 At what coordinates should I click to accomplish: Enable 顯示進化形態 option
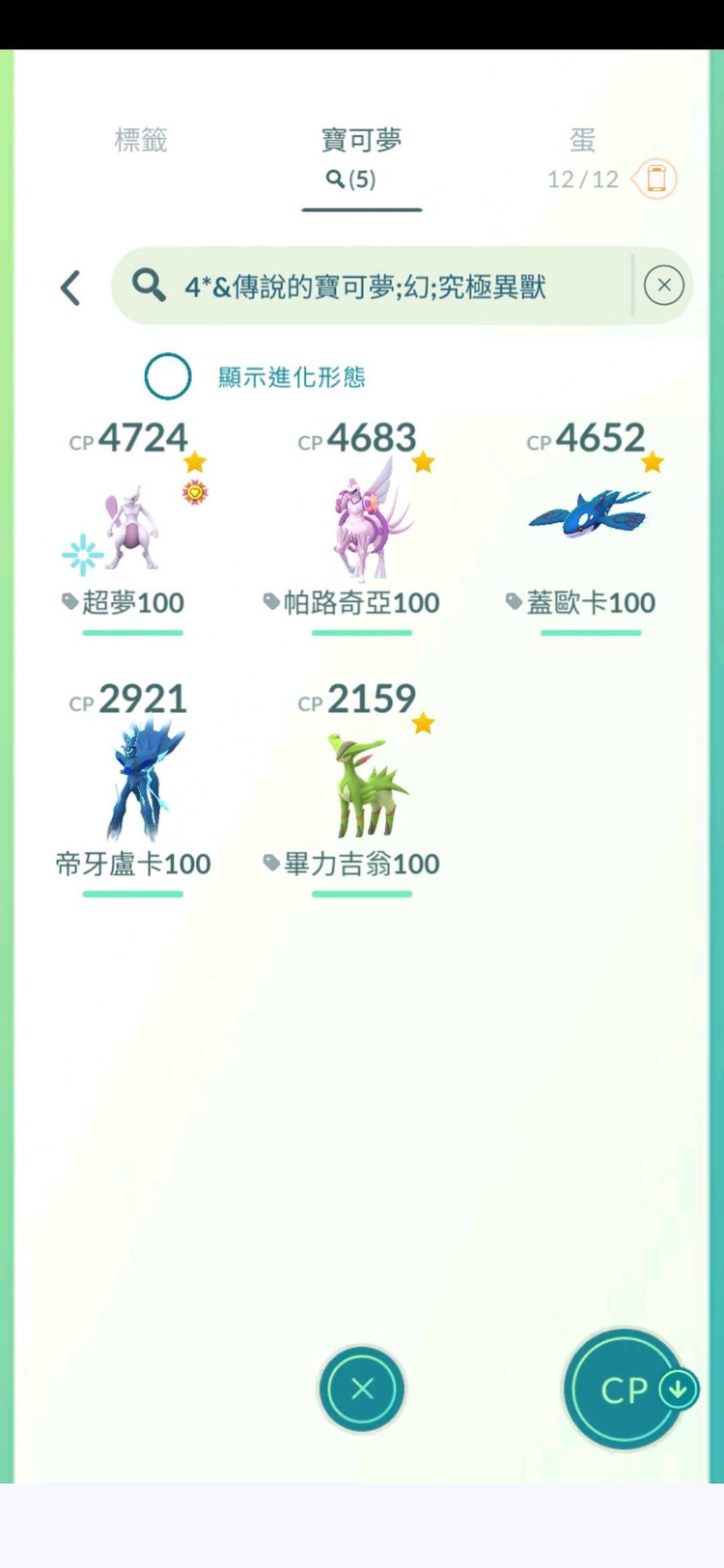point(168,376)
